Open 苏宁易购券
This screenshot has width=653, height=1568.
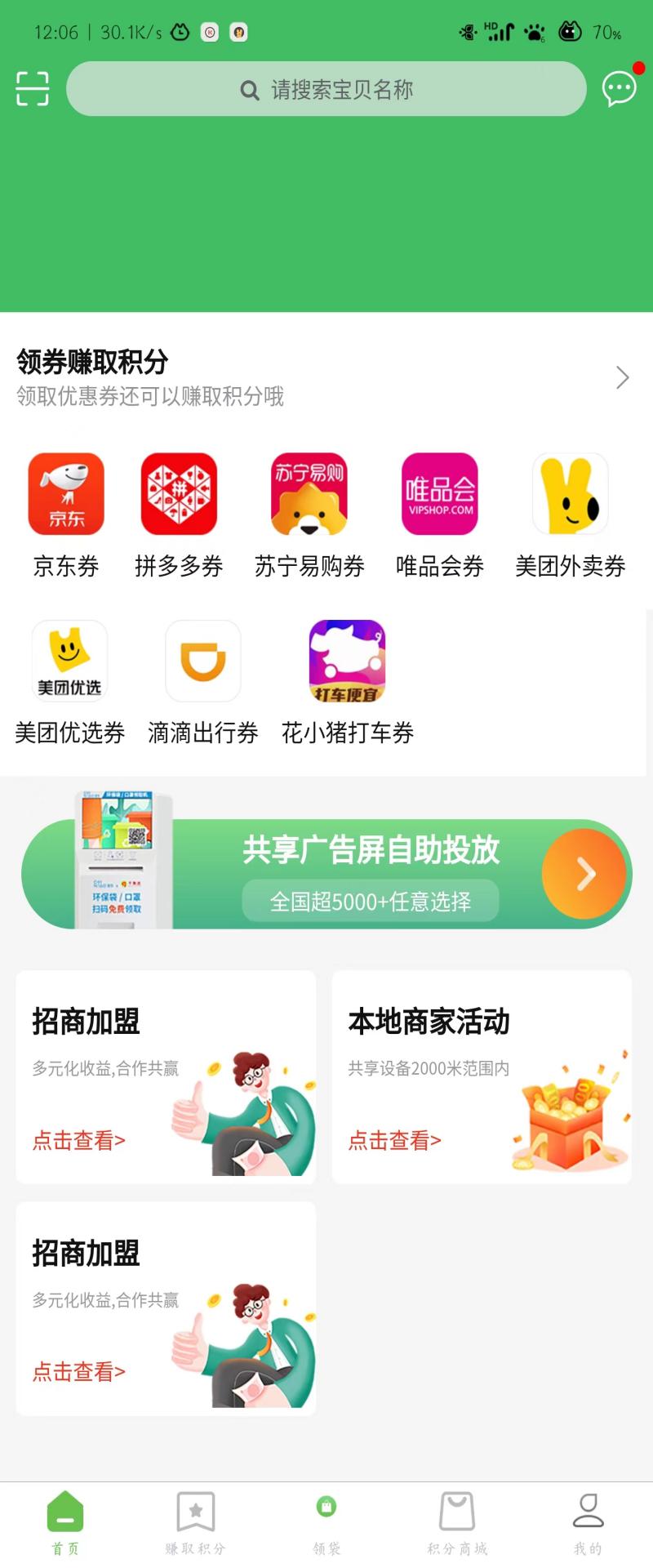pos(309,514)
